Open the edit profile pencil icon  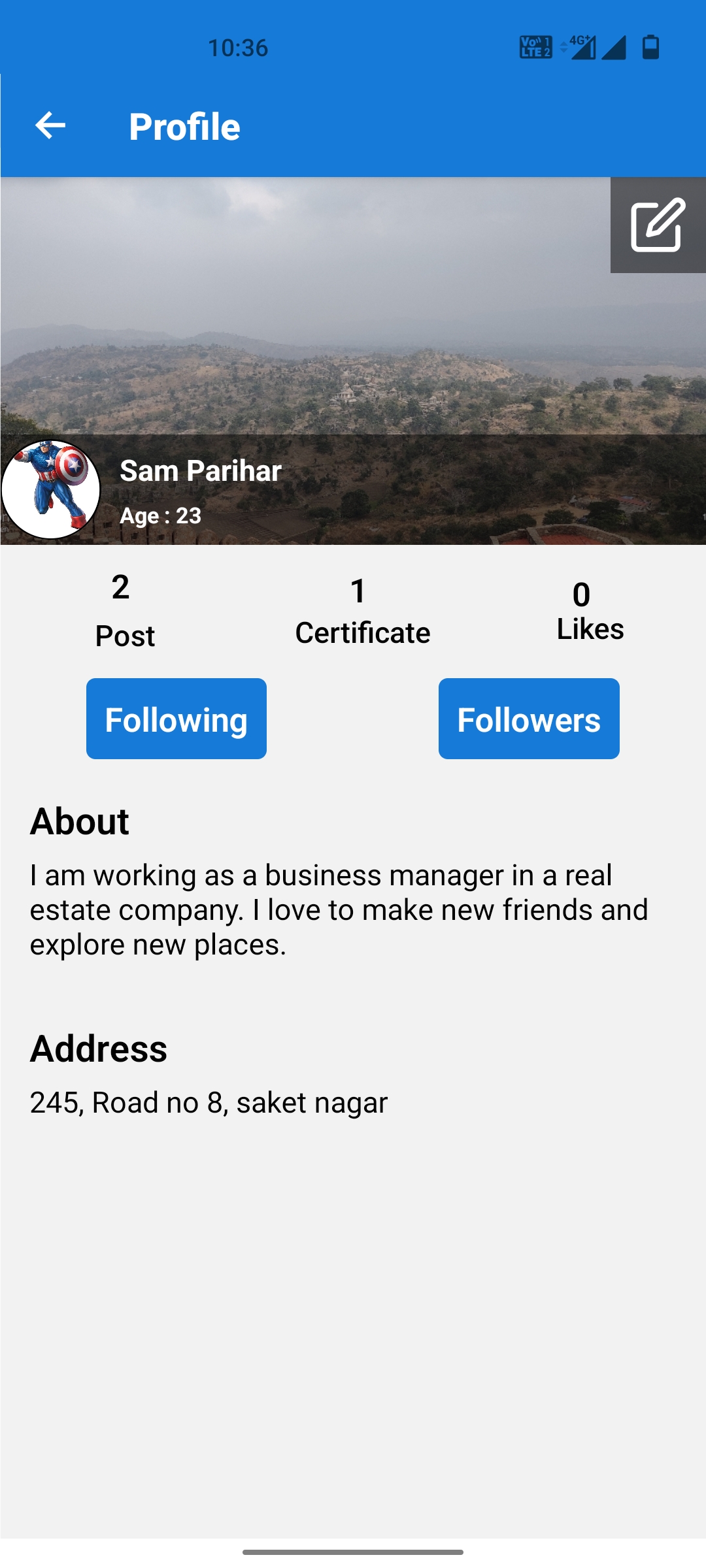(658, 225)
